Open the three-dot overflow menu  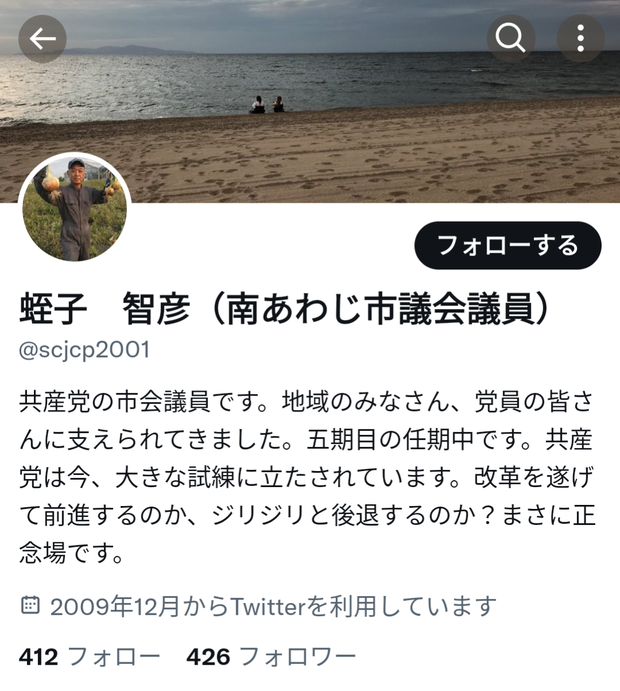point(580,39)
